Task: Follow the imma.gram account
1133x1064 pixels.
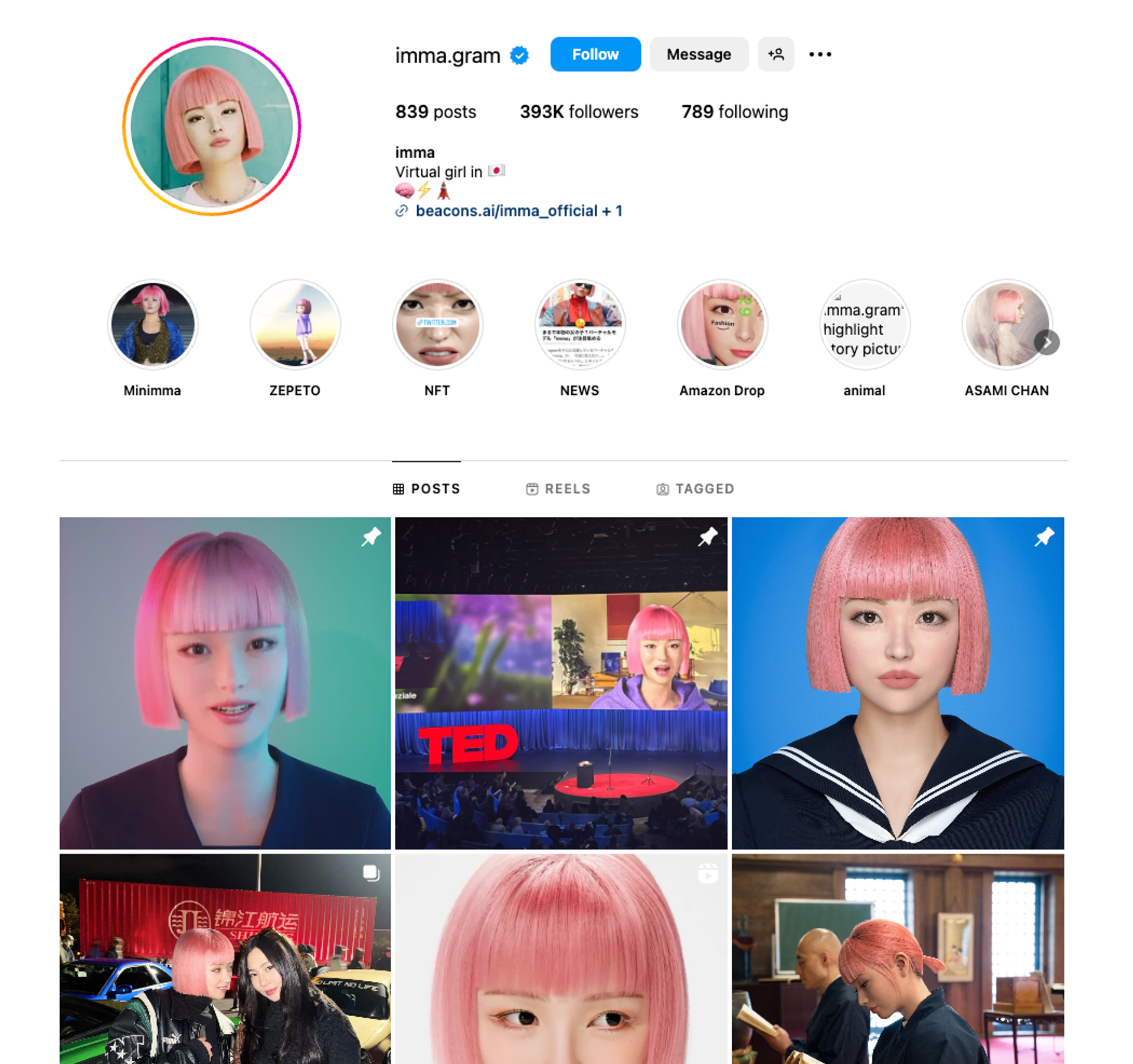Action: 595,54
